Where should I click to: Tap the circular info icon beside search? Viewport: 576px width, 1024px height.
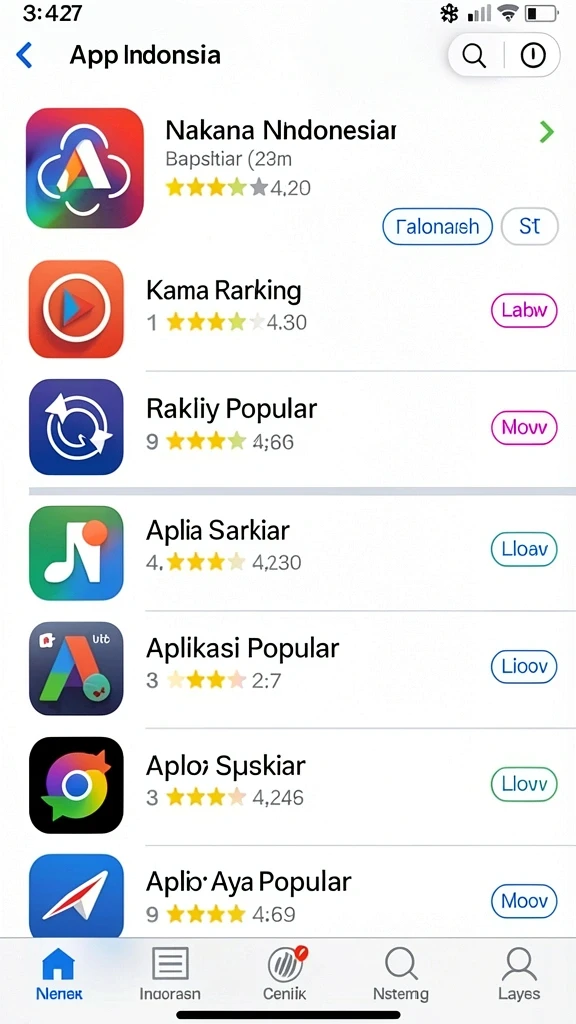point(532,56)
